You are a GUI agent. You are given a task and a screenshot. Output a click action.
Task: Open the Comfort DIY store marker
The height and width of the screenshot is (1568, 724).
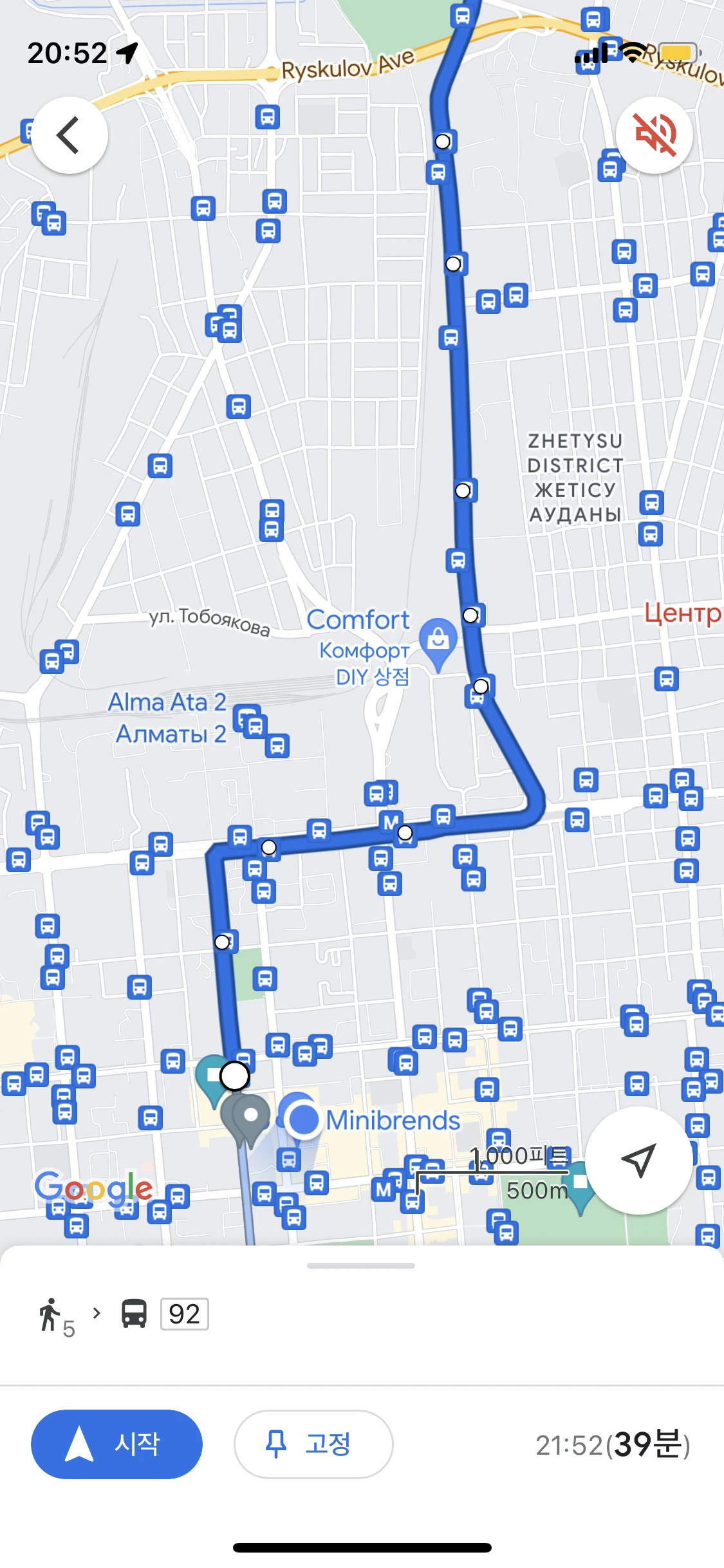[438, 640]
